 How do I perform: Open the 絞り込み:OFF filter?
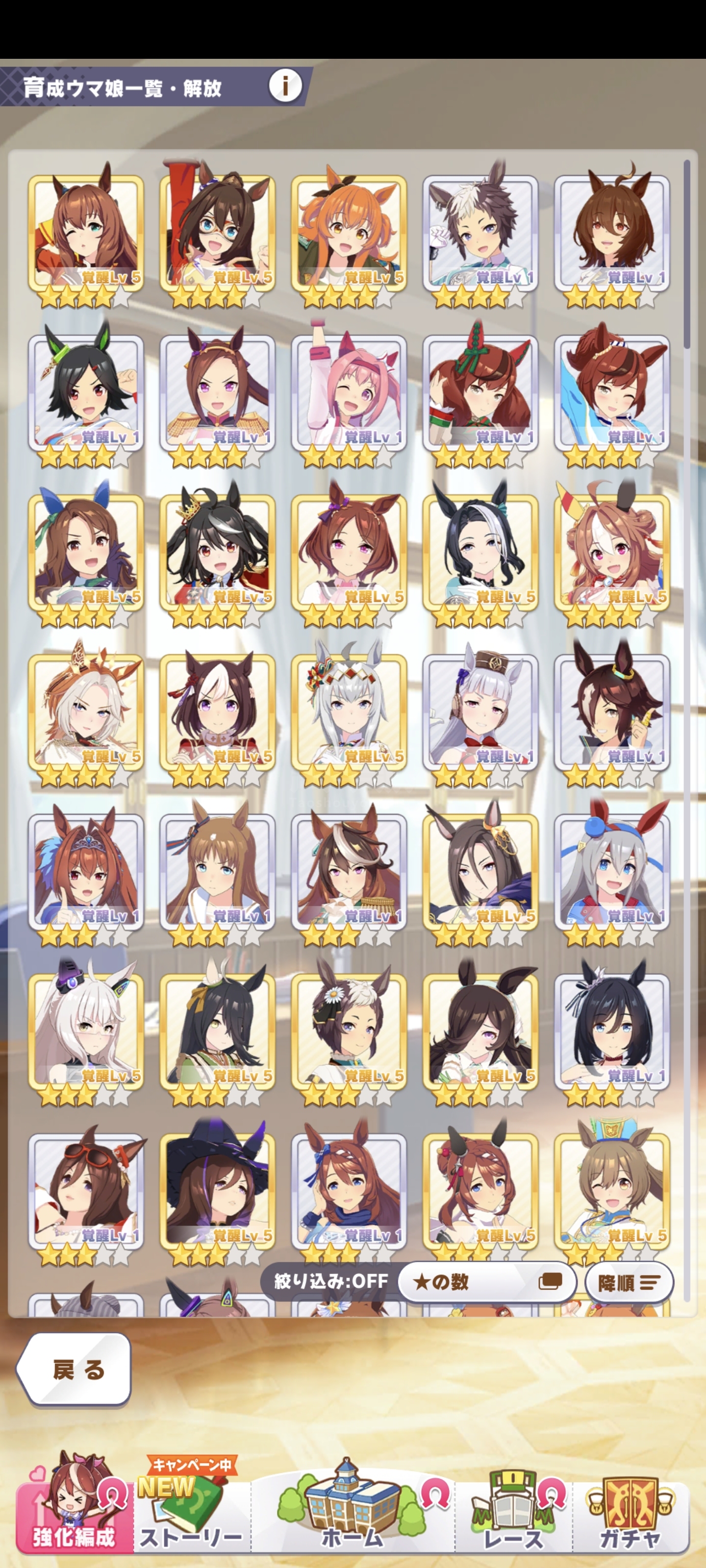(x=331, y=1281)
